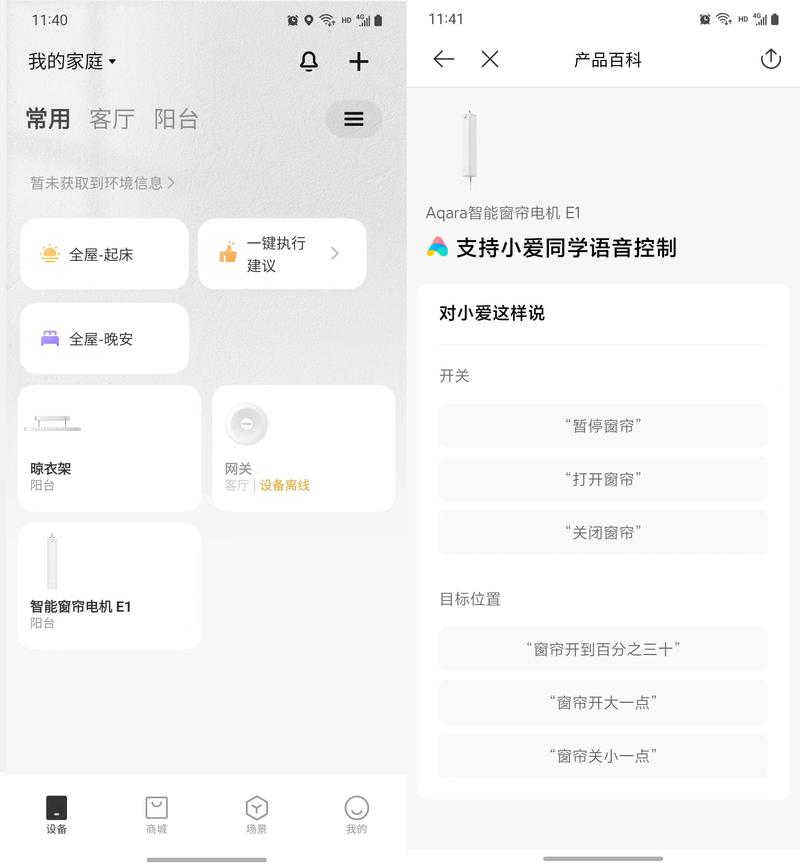The image size is (800, 867).
Task: Run the 全屋-起床 scene
Action: [x=104, y=254]
